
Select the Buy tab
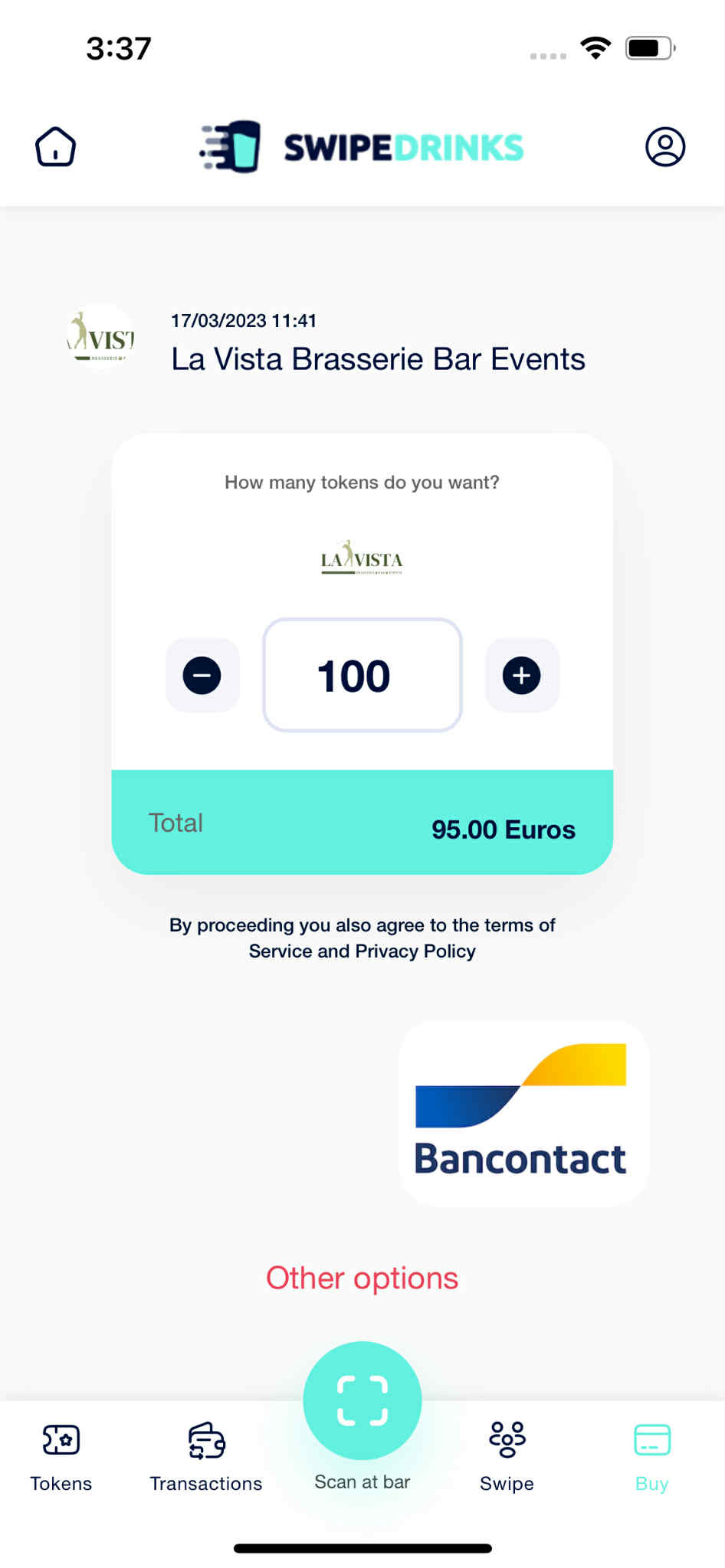[651, 1455]
